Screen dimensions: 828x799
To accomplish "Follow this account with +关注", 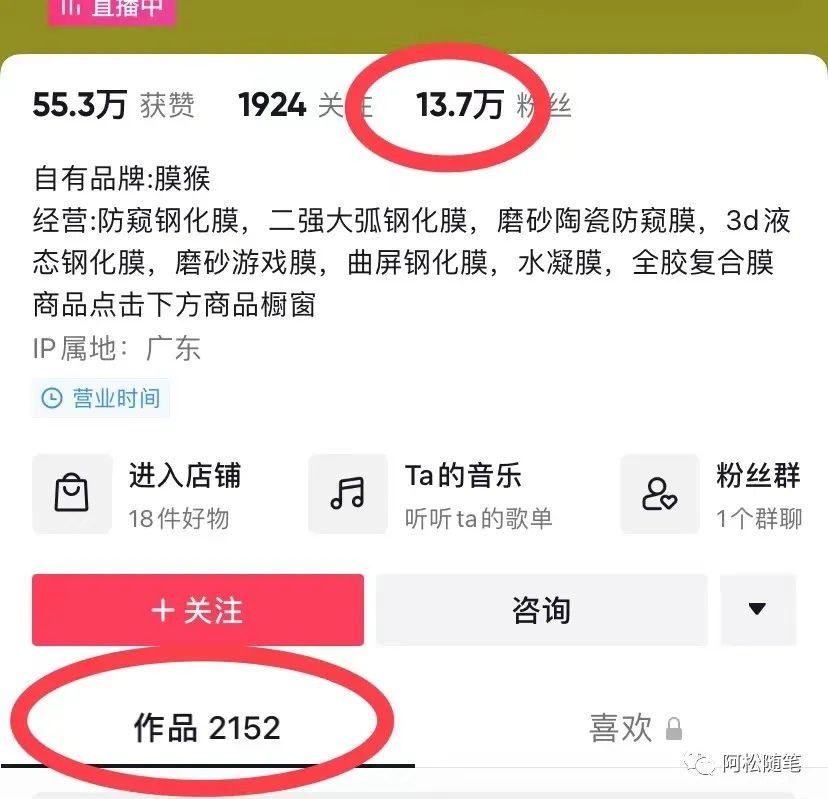I will [x=198, y=610].
